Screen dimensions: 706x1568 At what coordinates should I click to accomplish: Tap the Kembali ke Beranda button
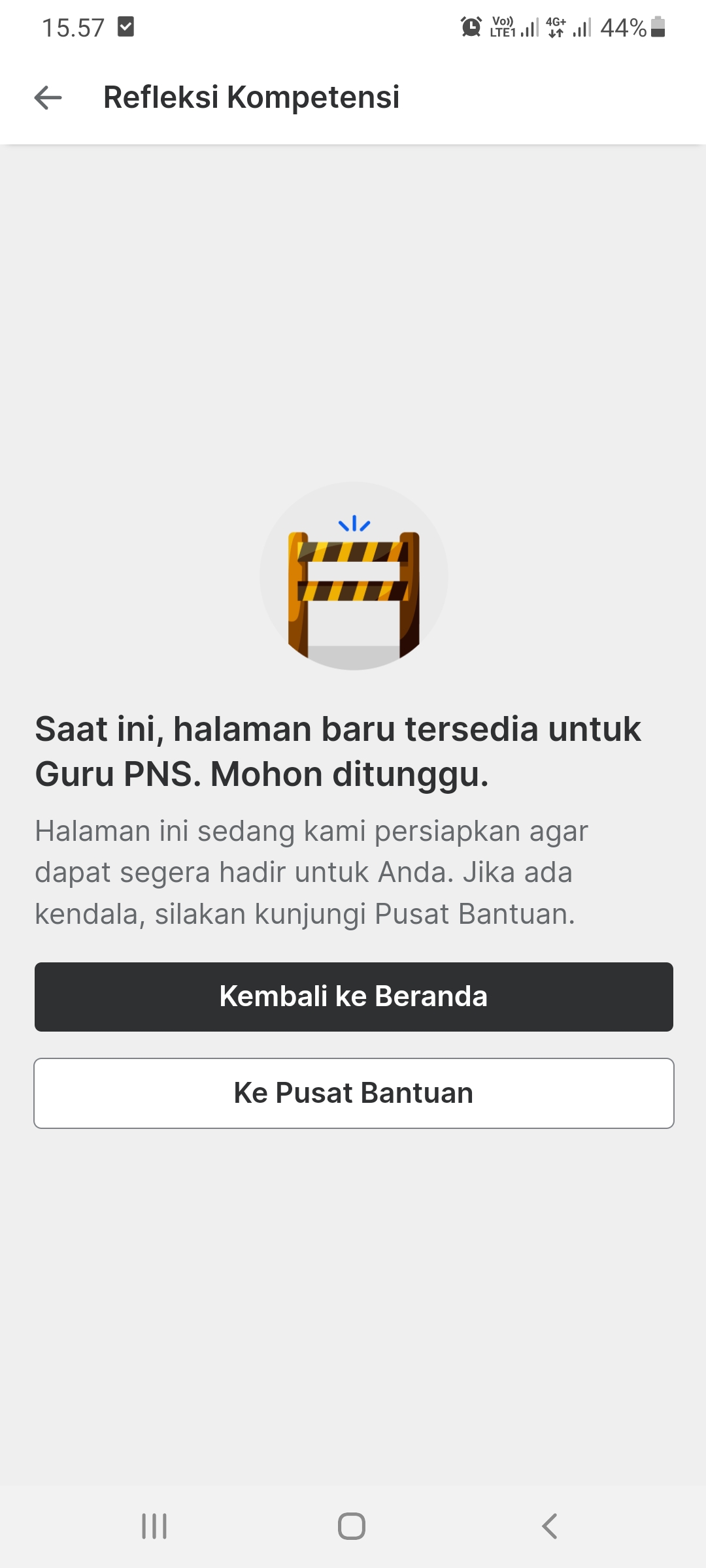pos(354,996)
